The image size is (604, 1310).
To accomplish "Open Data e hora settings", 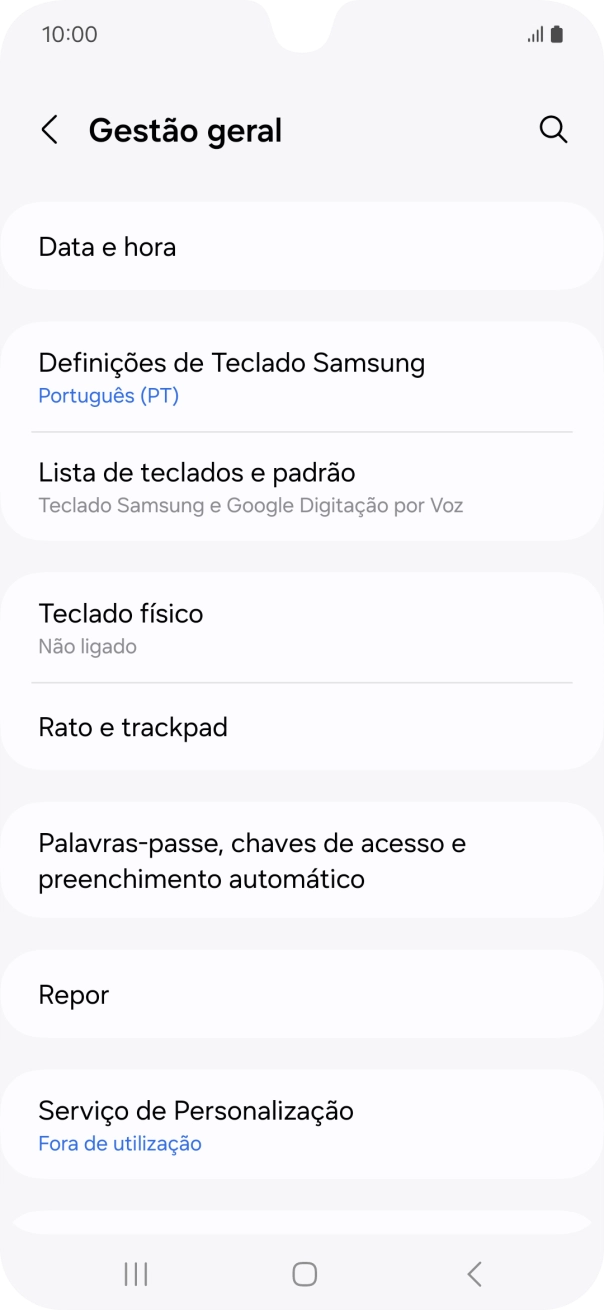I will click(x=300, y=247).
